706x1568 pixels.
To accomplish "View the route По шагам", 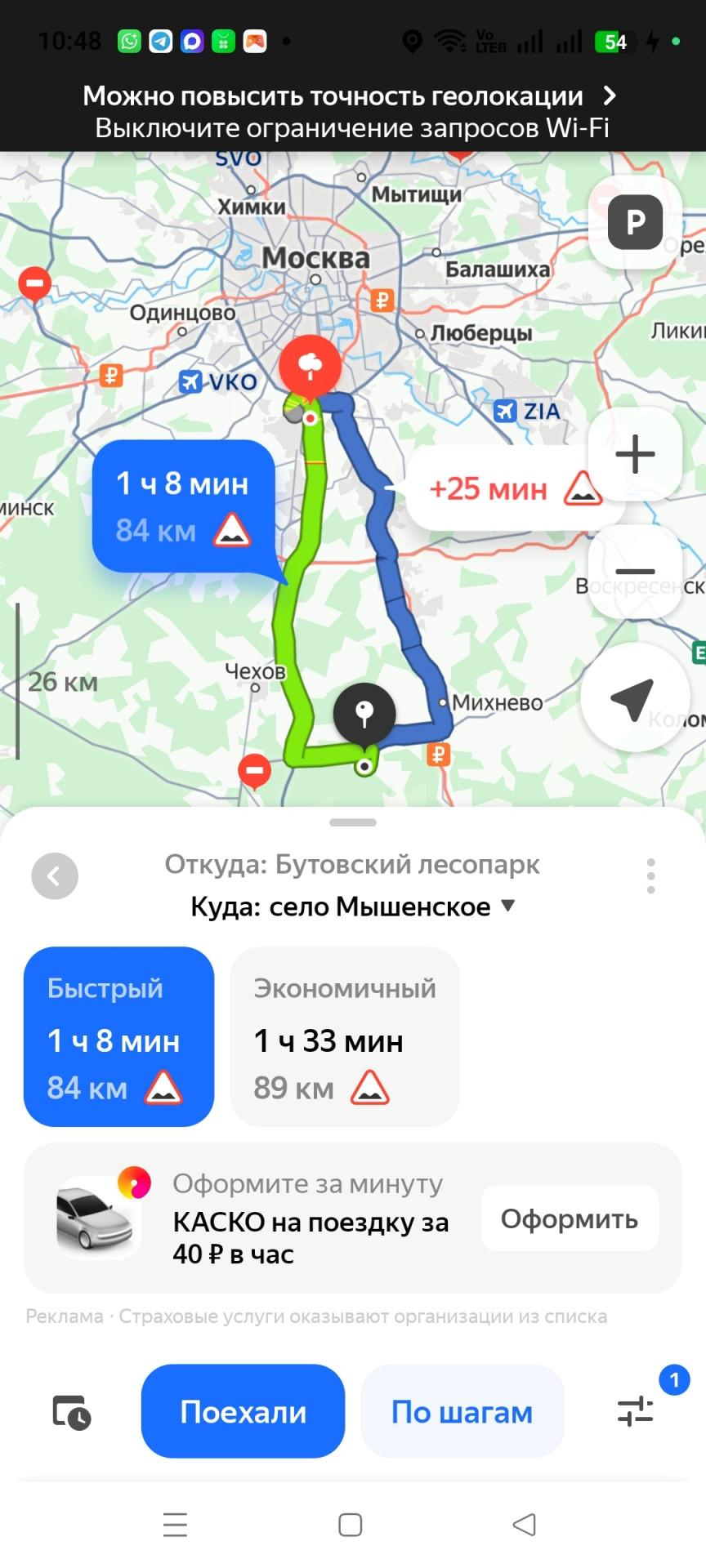I will click(462, 1411).
